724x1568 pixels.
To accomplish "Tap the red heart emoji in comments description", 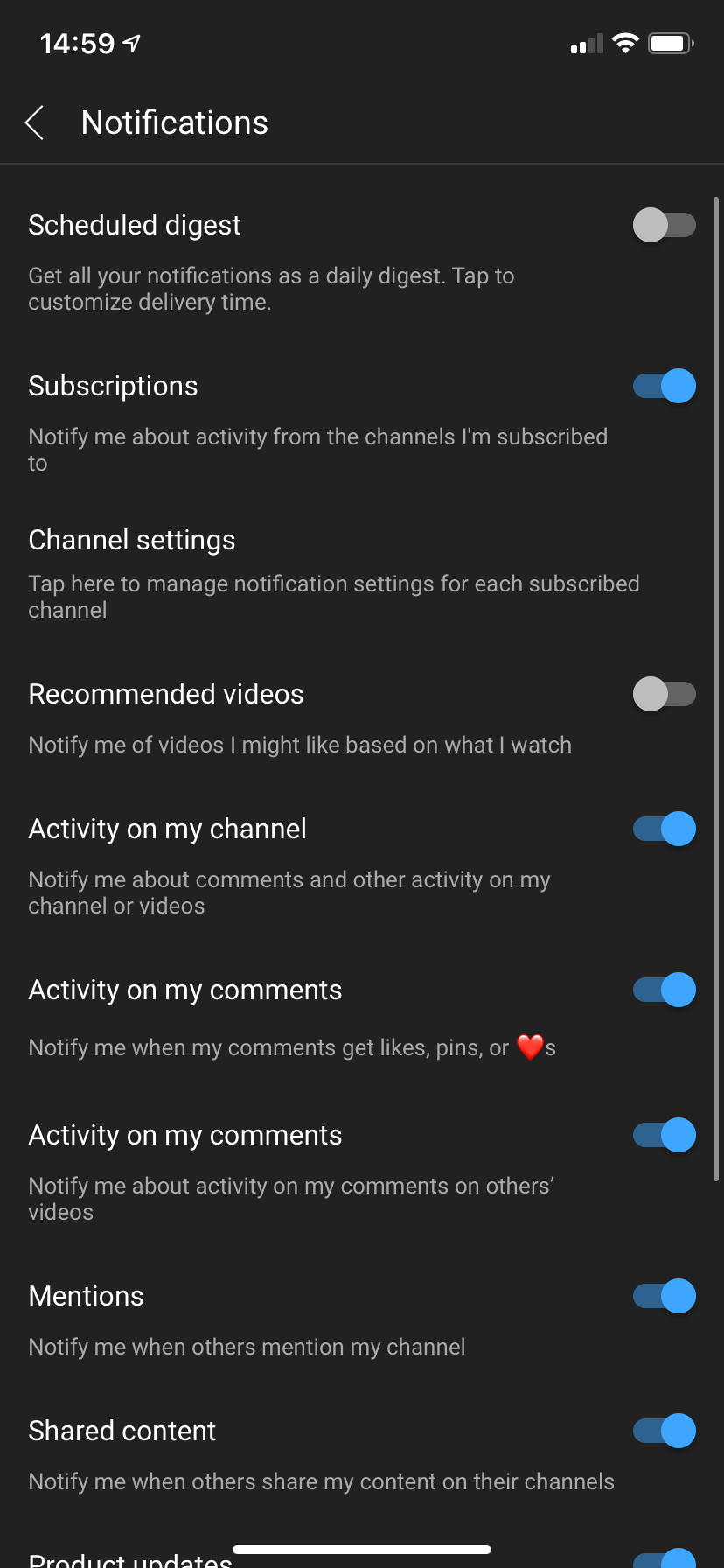I will point(529,1047).
